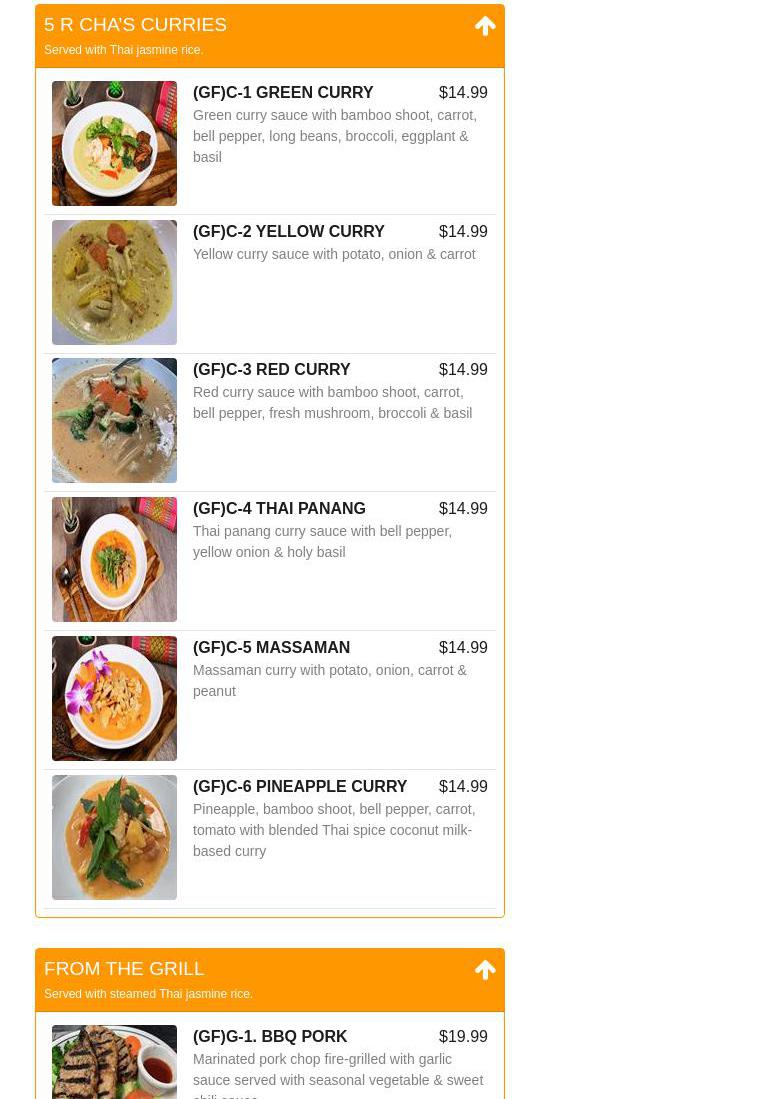Tap the up arrow in From The Grill header
Image resolution: width=770 pixels, height=1099 pixels.
(x=485, y=970)
